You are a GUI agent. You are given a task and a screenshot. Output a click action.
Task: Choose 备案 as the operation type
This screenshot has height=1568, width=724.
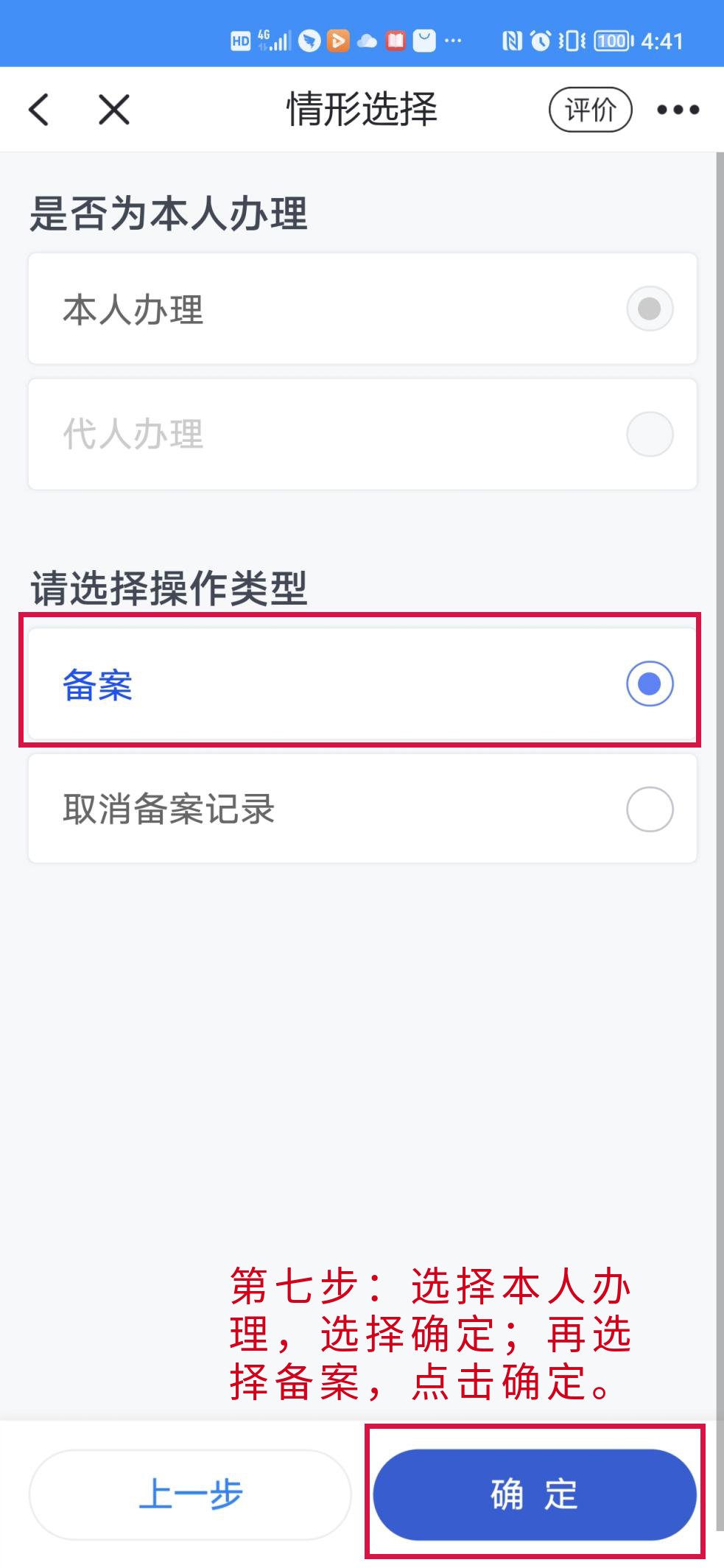[362, 683]
